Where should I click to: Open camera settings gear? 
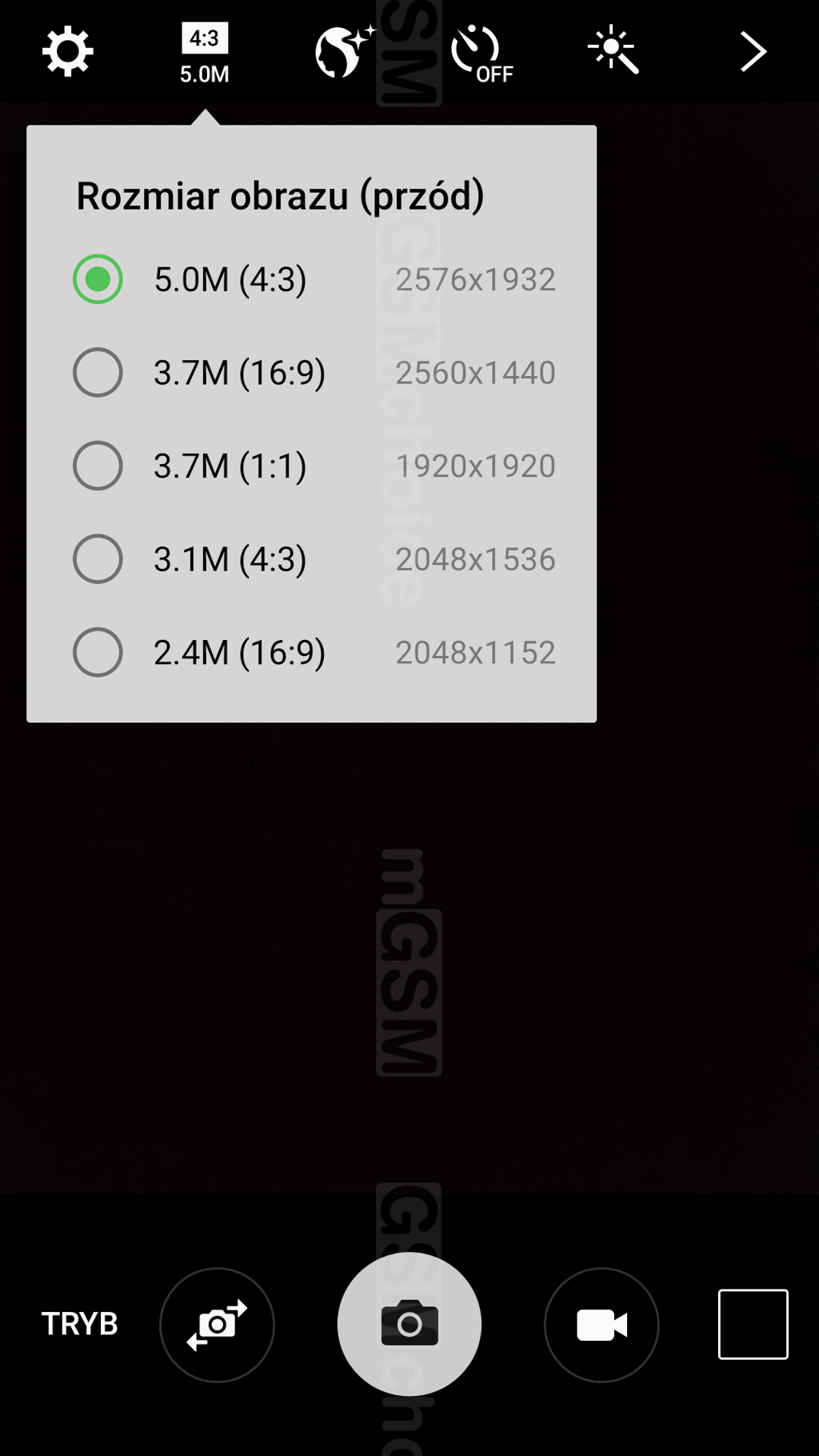click(68, 52)
